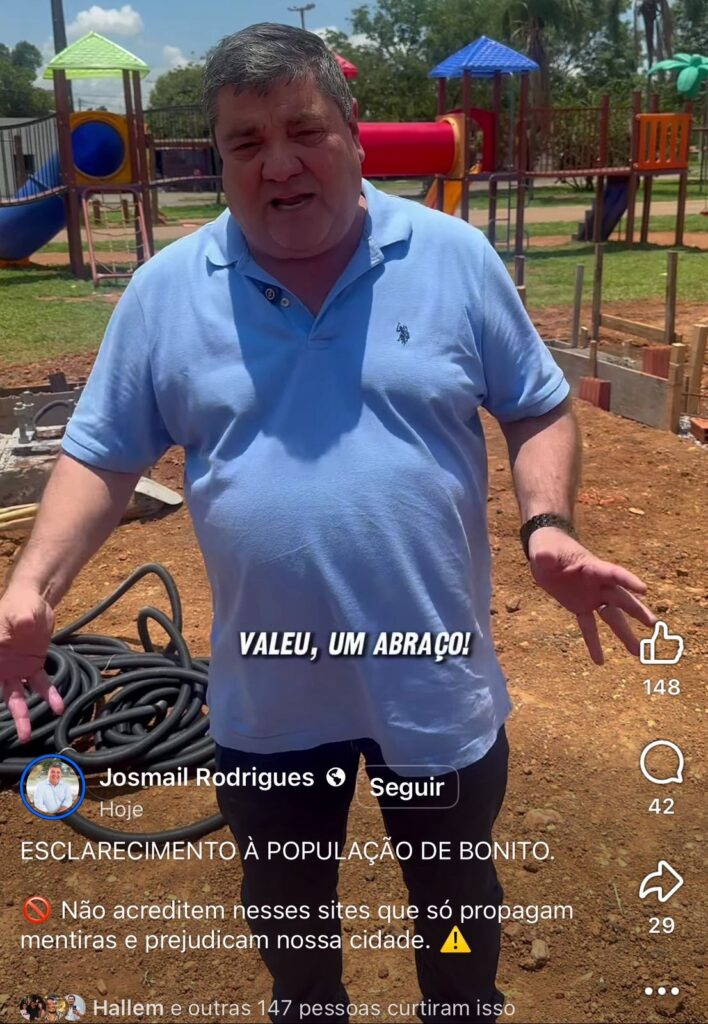This screenshot has width=708, height=1024.
Task: View the Josmail Rodrigues profile name link
Action: point(207,777)
